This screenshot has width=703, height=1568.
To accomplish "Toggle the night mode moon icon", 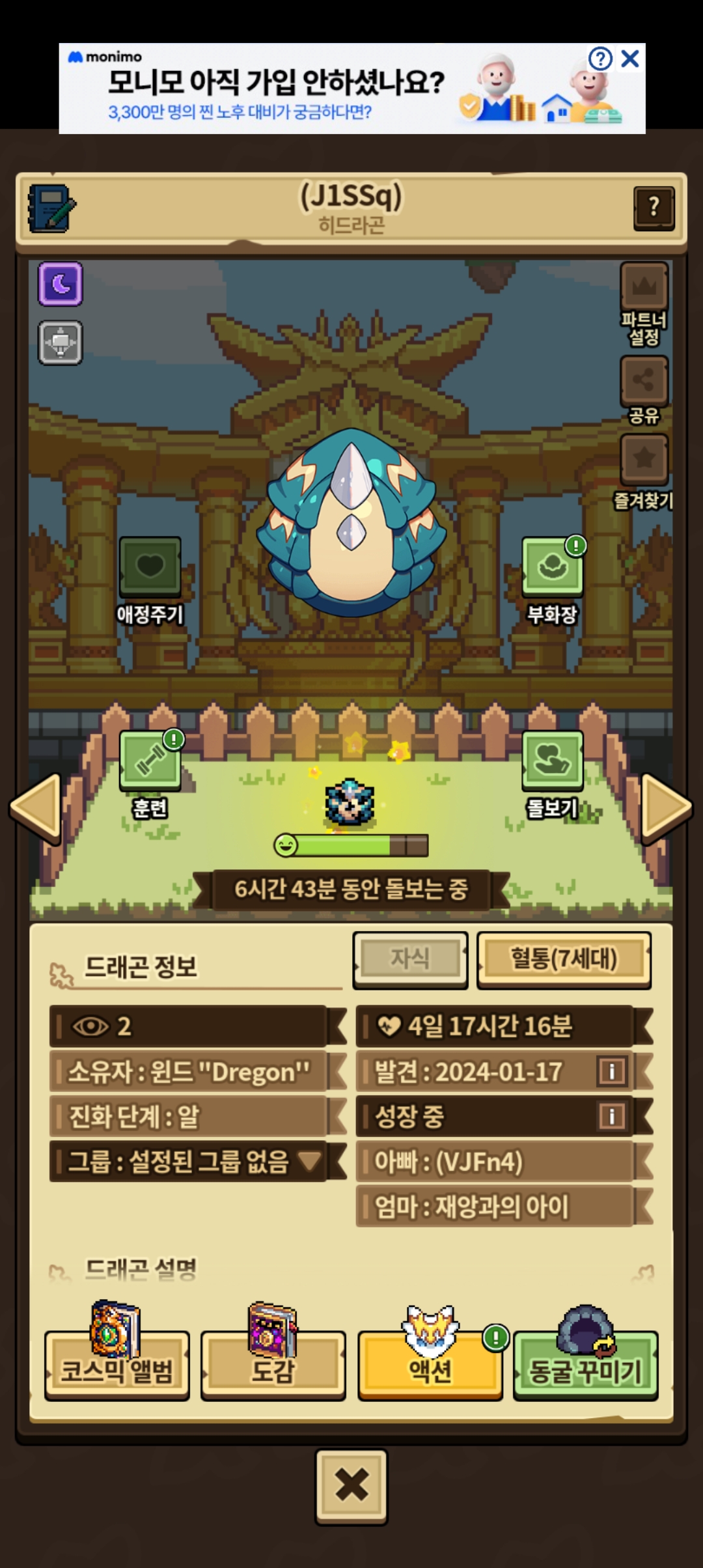I will 61,284.
